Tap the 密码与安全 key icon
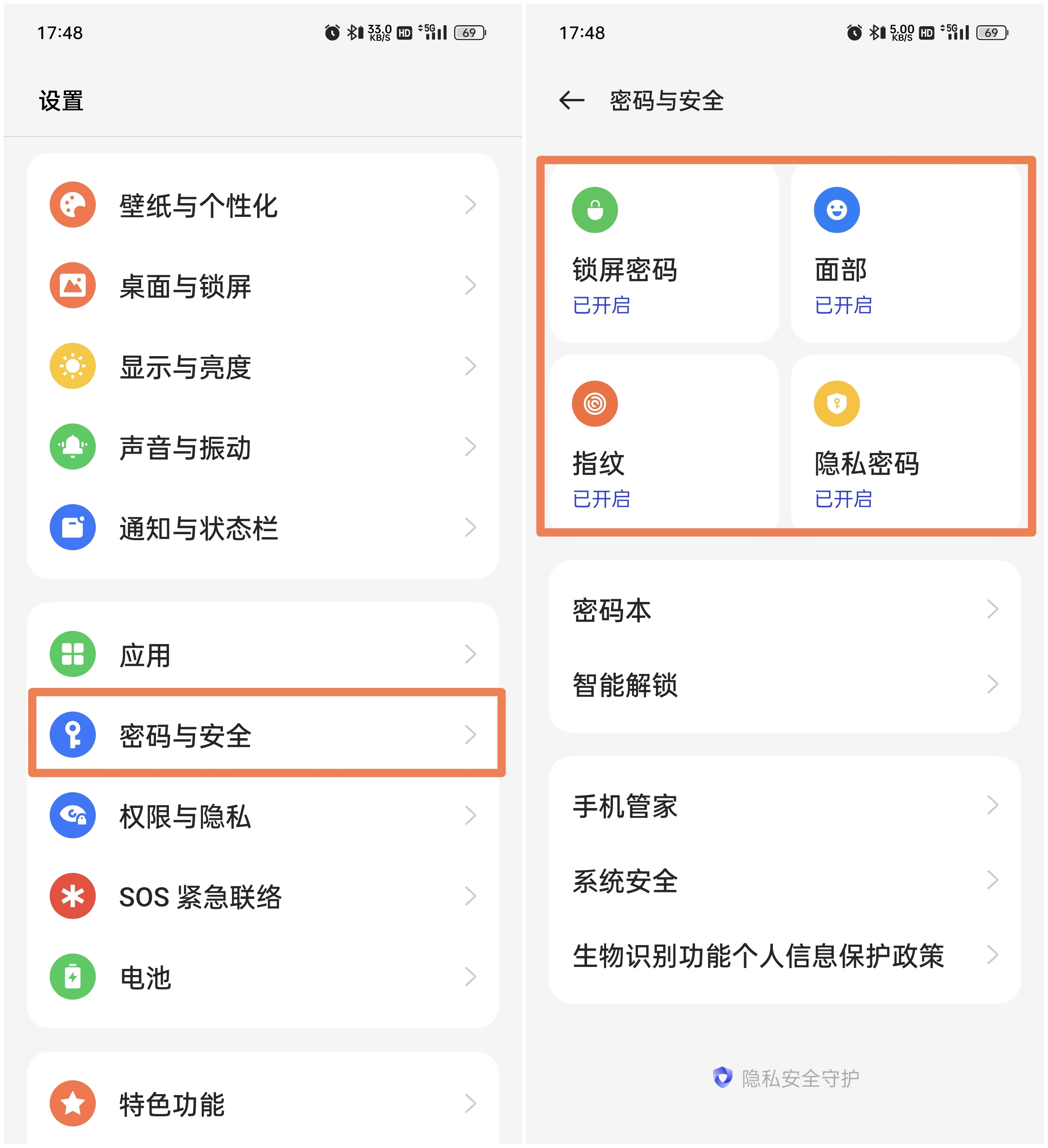Viewport: 1048px width, 1148px height. [72, 735]
